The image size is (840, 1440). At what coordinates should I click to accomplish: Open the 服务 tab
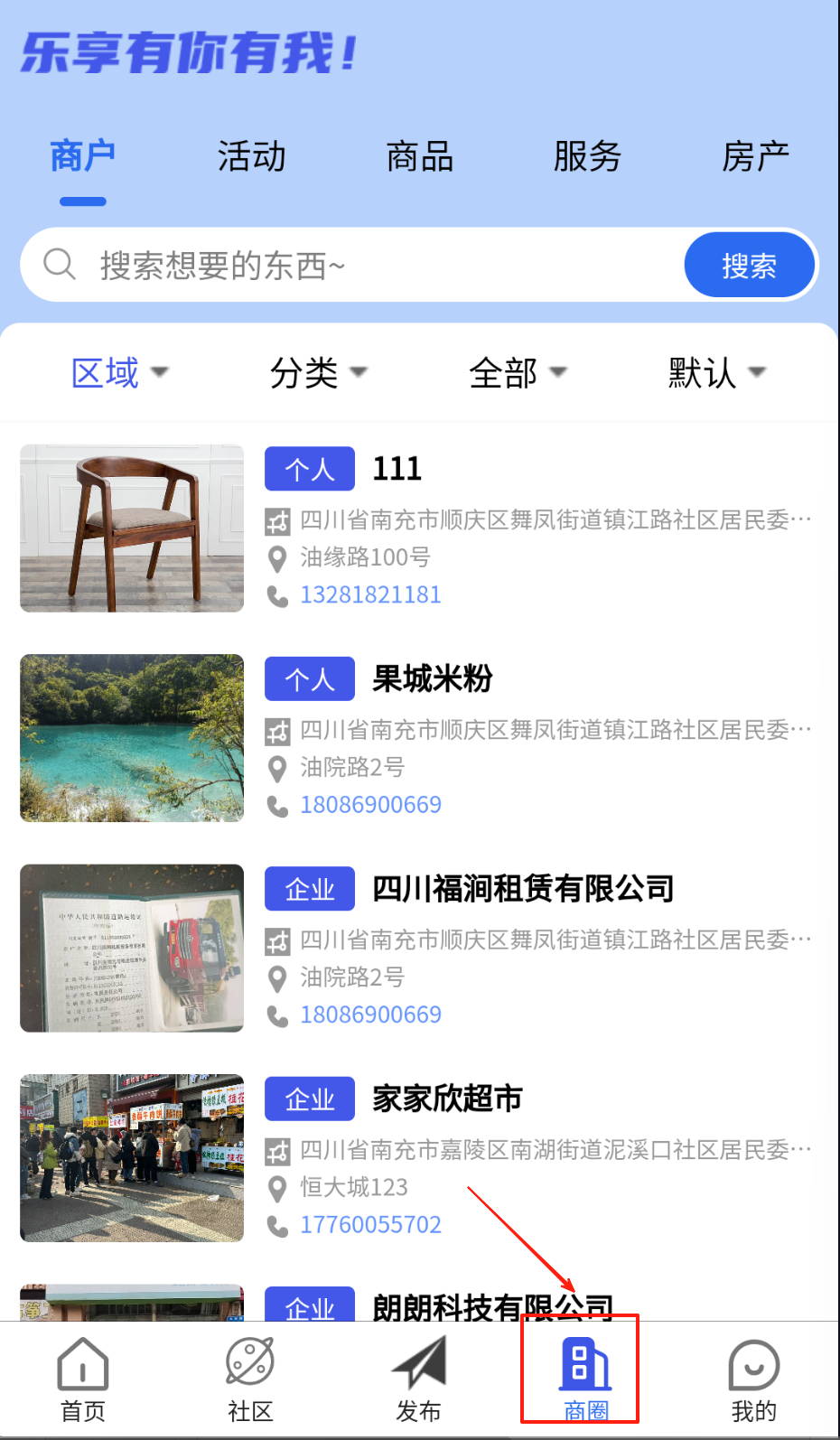[x=587, y=156]
